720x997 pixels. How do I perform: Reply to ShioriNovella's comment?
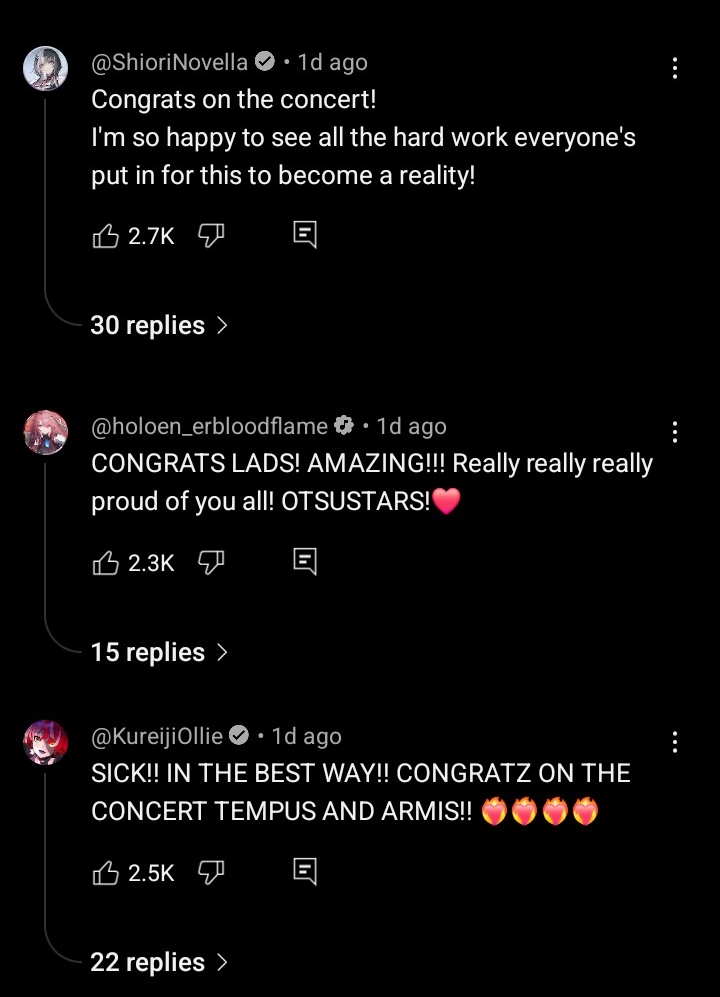click(x=305, y=236)
